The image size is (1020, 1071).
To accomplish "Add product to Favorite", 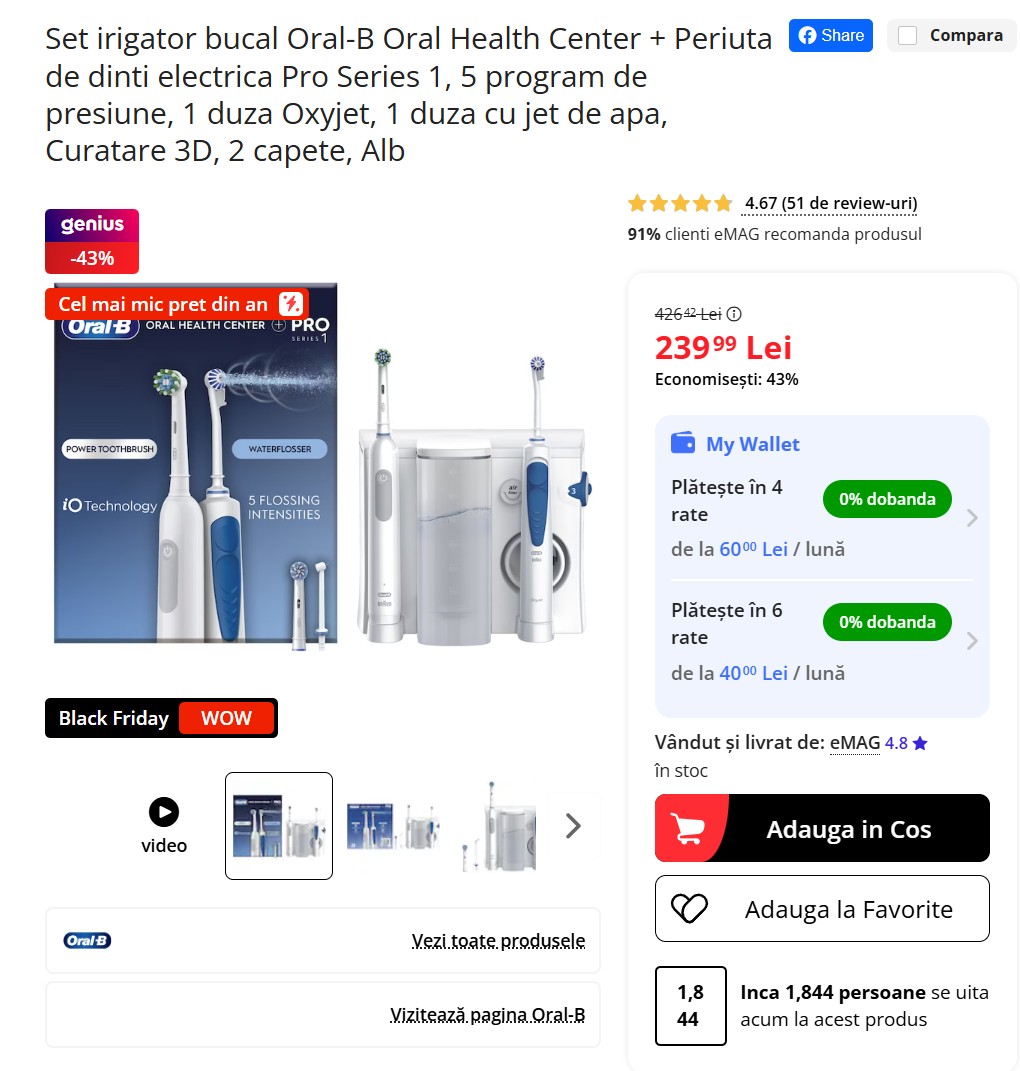I will click(822, 909).
